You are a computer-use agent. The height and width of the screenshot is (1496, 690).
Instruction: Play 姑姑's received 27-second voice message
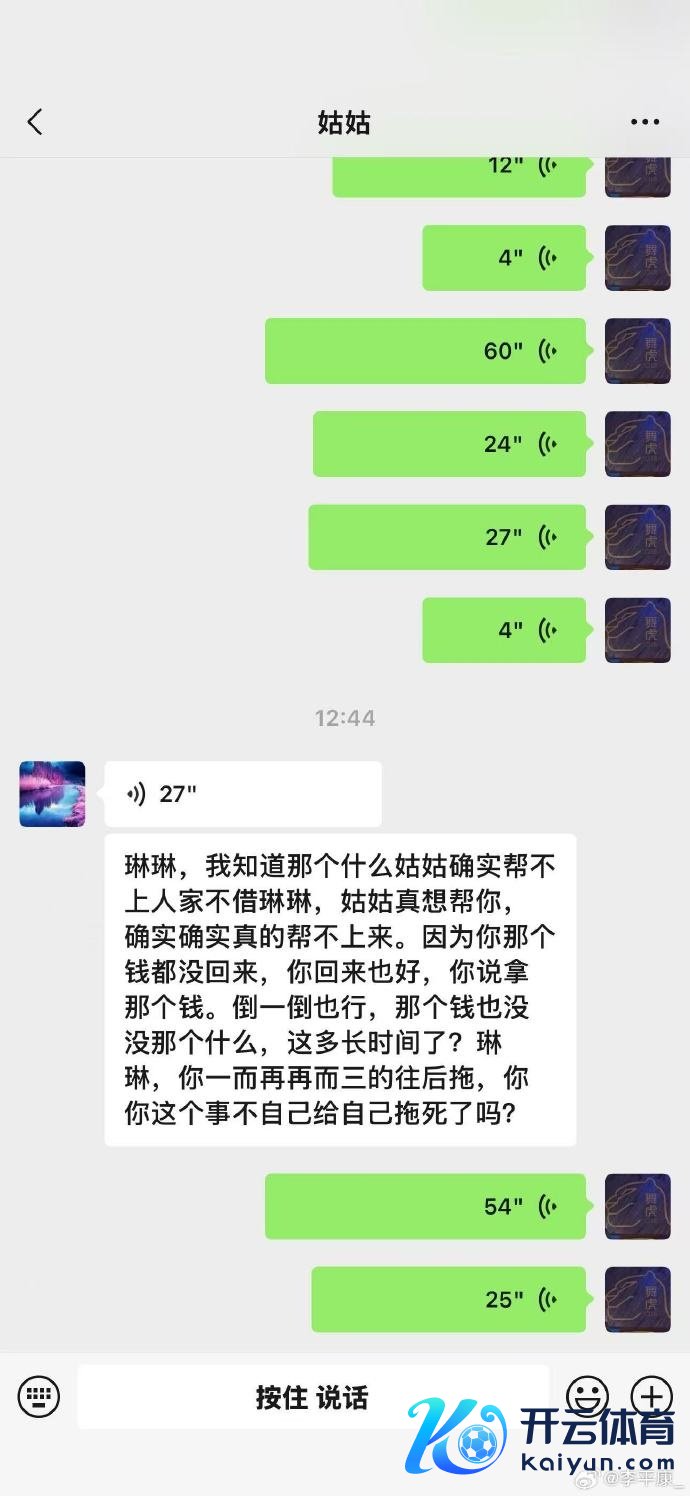243,794
